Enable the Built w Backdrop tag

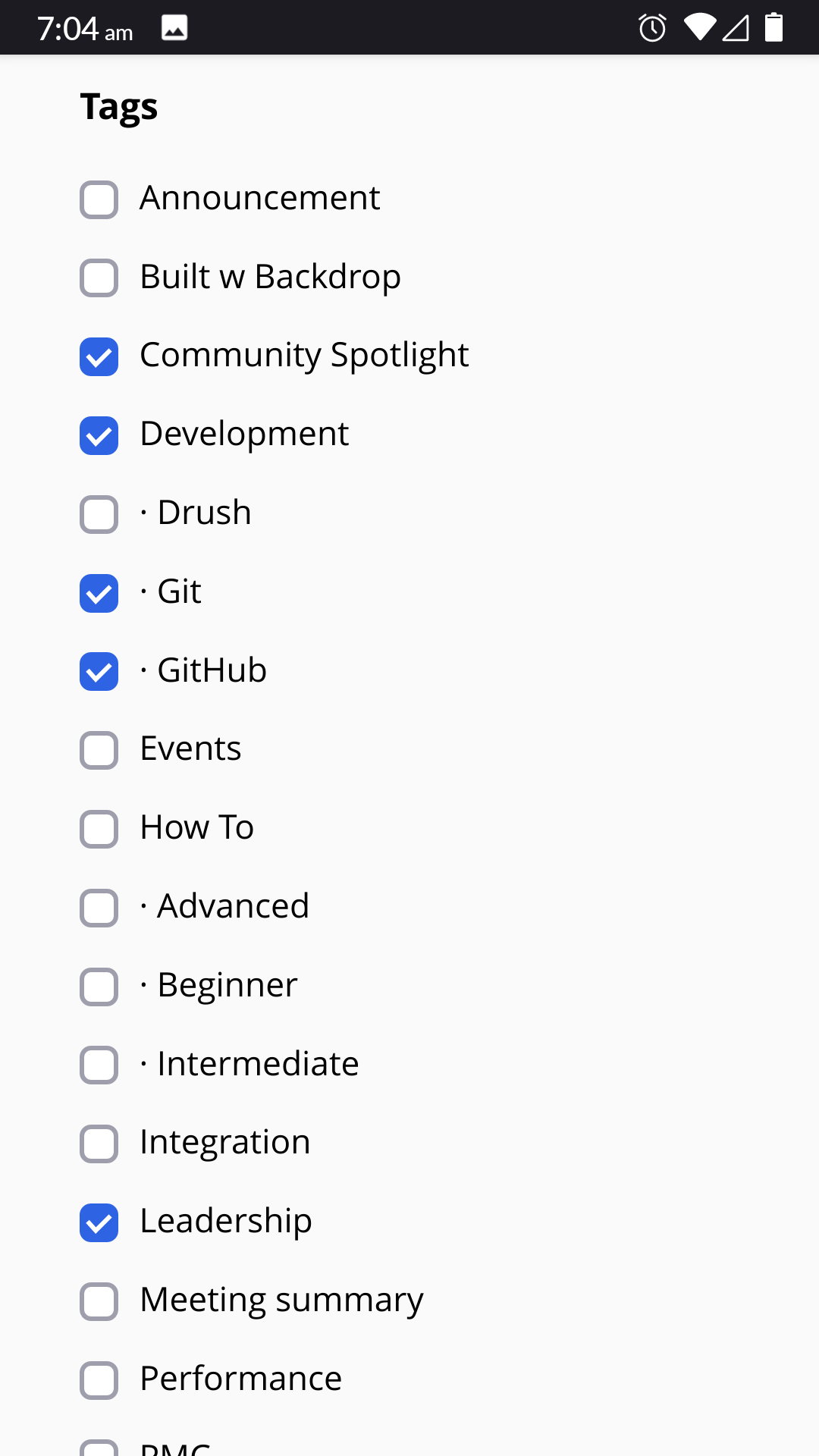99,279
